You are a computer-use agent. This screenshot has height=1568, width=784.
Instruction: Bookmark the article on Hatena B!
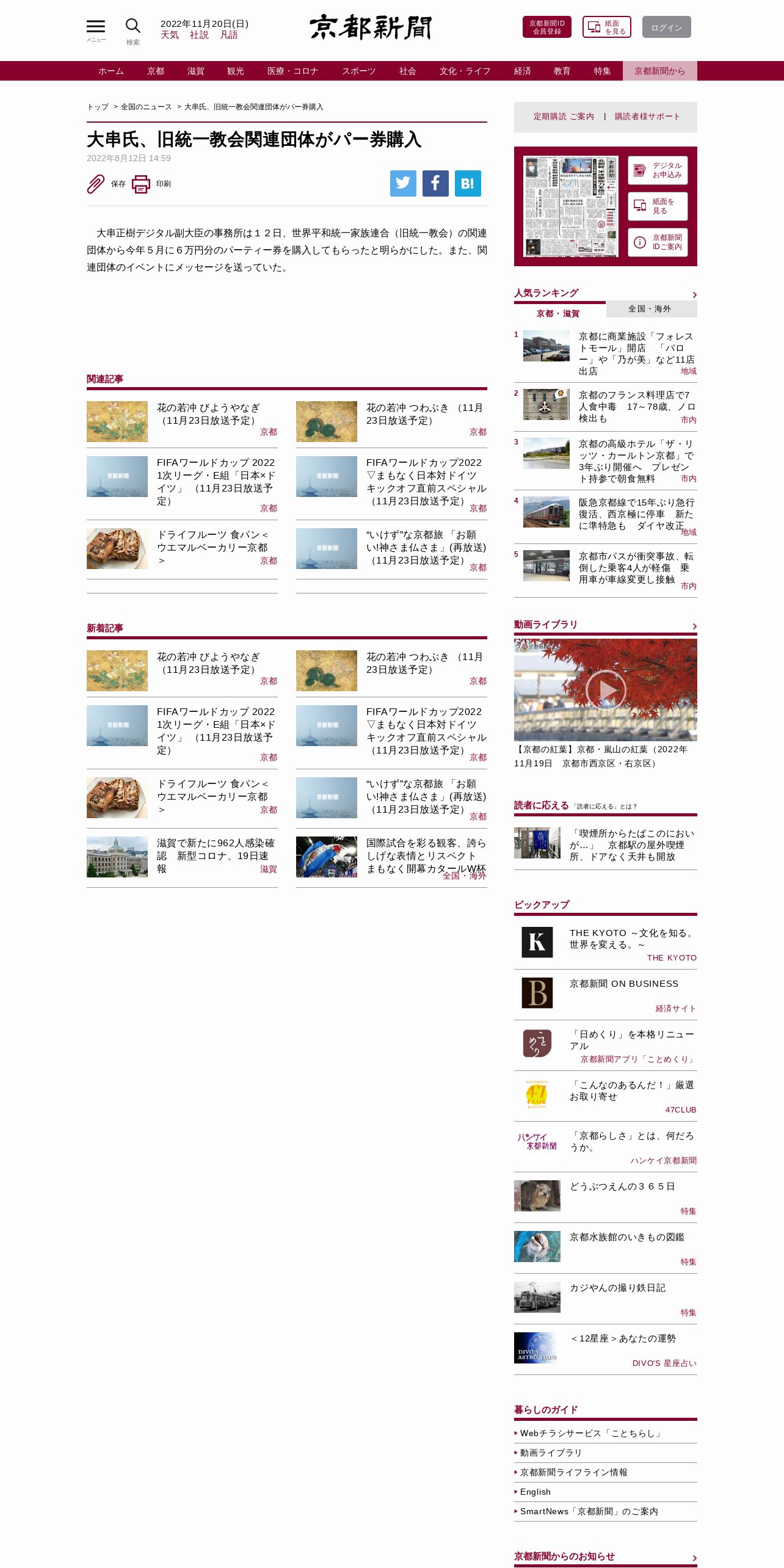(468, 183)
